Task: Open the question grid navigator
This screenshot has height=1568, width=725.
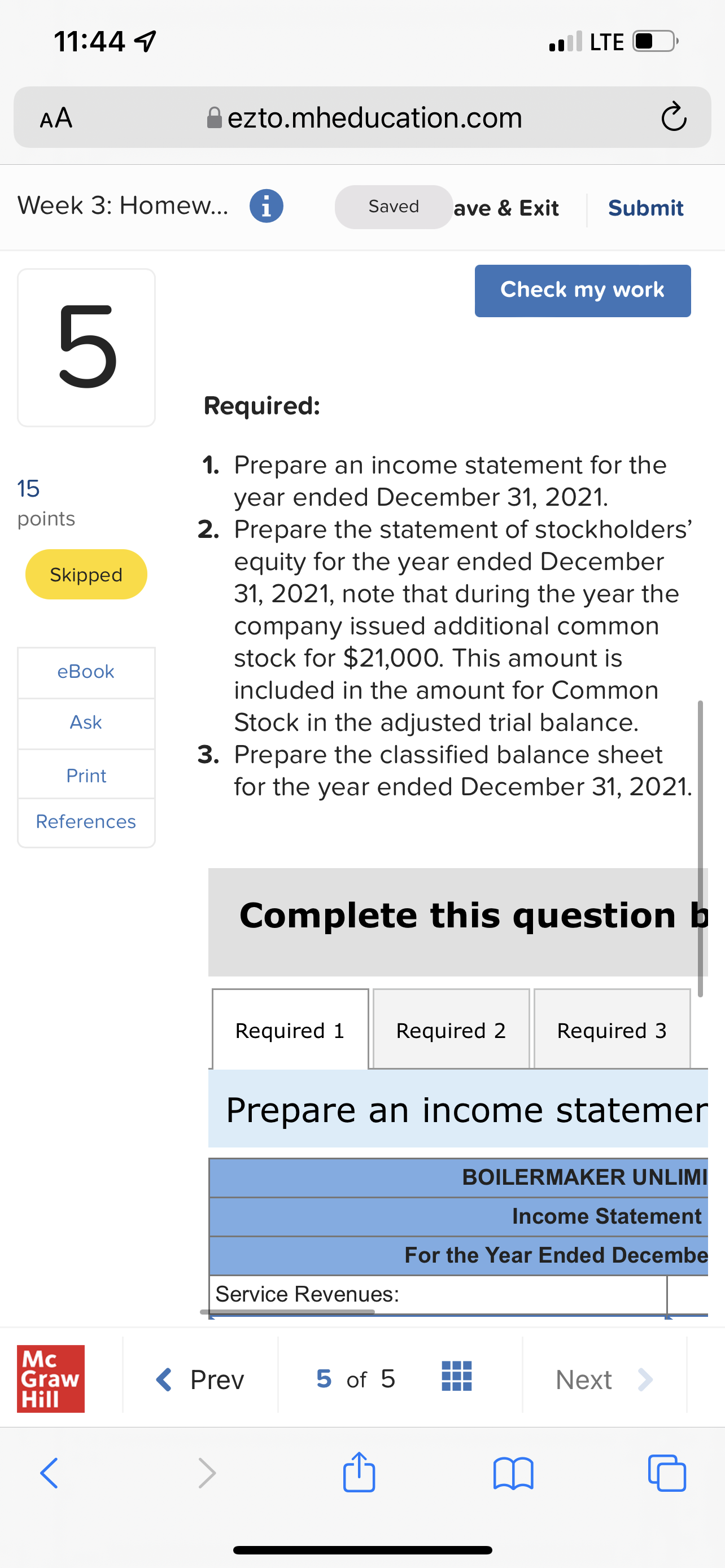Action: coord(457,1377)
